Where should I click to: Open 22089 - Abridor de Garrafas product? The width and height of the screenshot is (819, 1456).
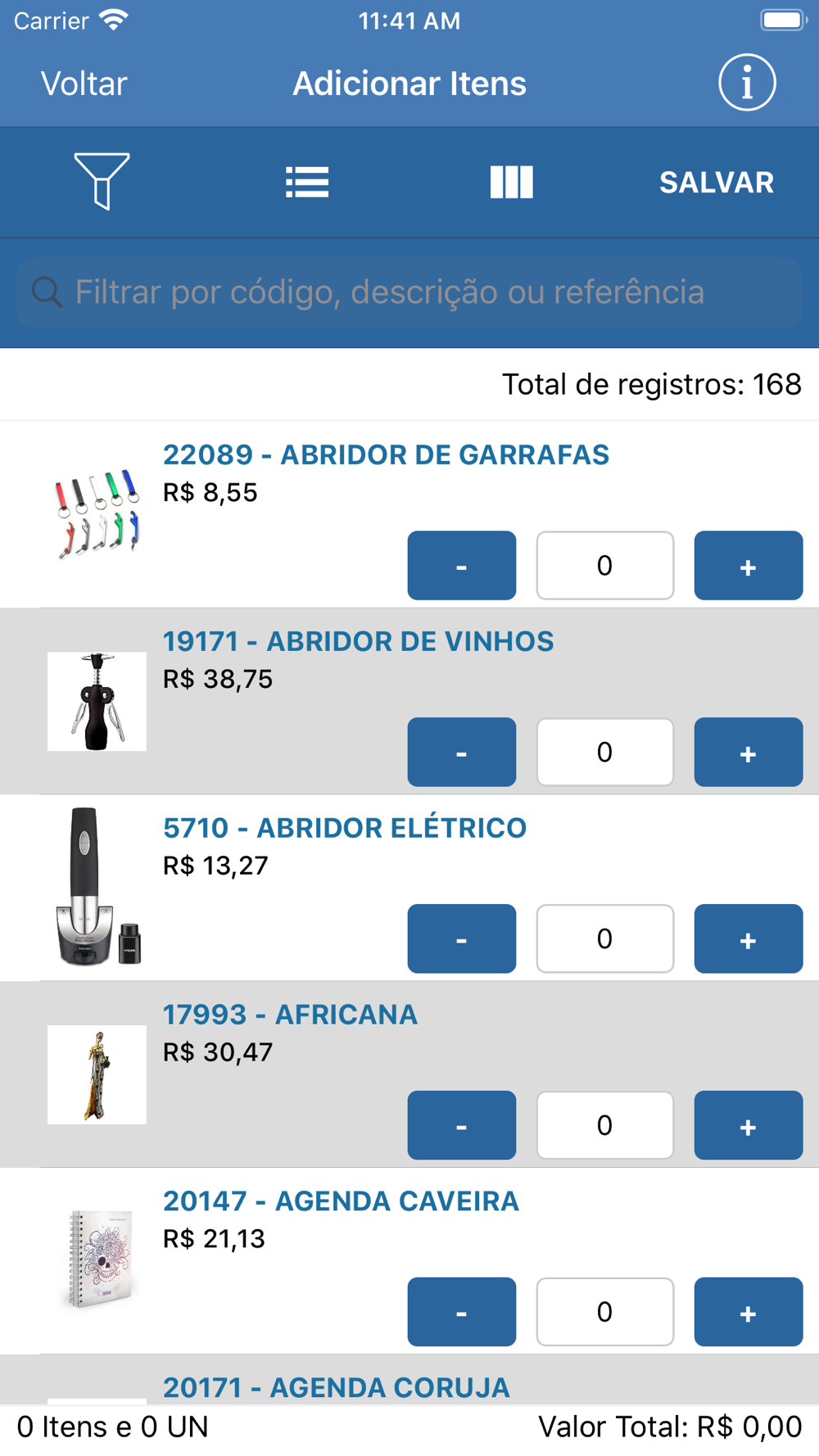coord(386,454)
